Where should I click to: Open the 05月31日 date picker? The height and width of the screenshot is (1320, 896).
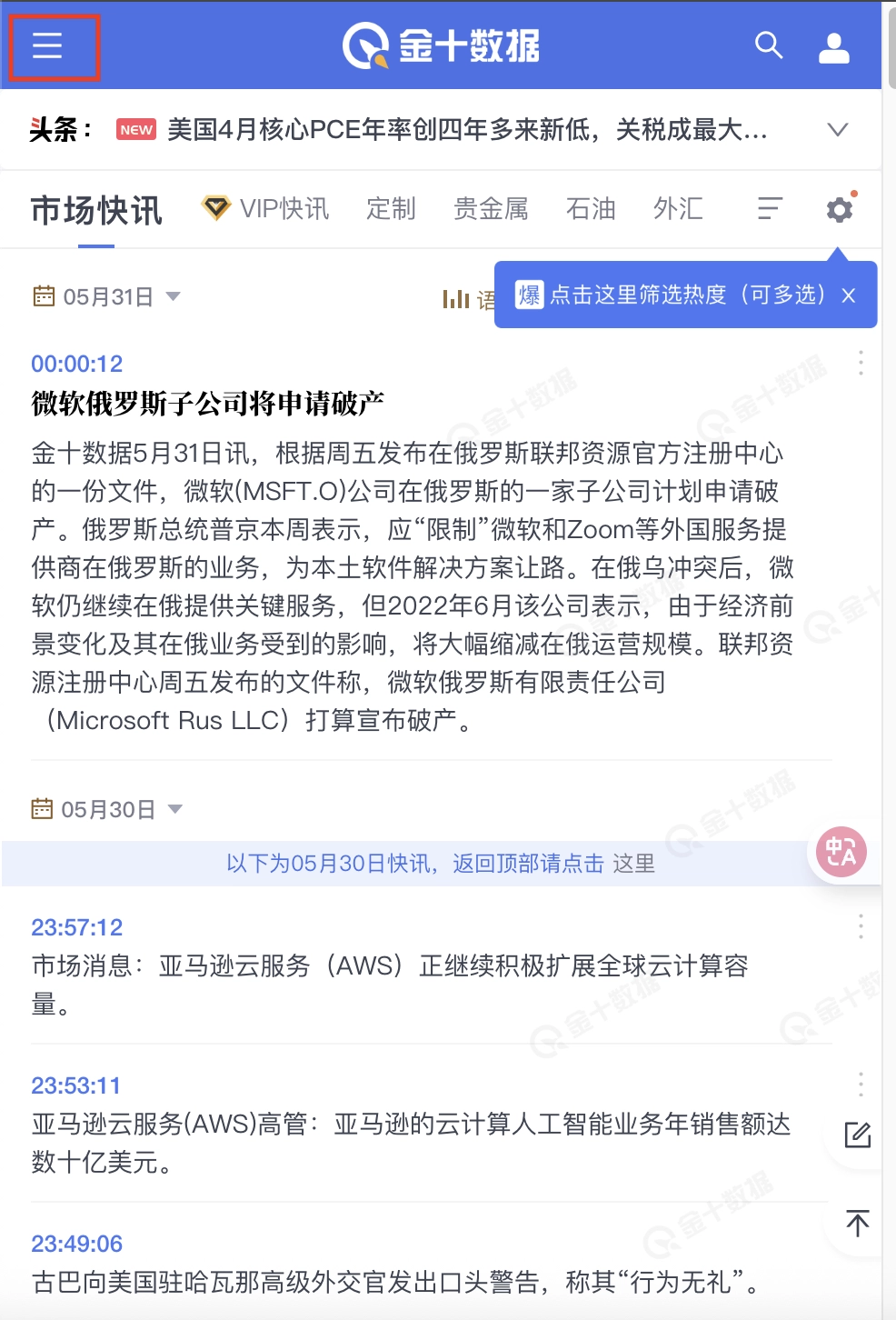click(x=107, y=296)
